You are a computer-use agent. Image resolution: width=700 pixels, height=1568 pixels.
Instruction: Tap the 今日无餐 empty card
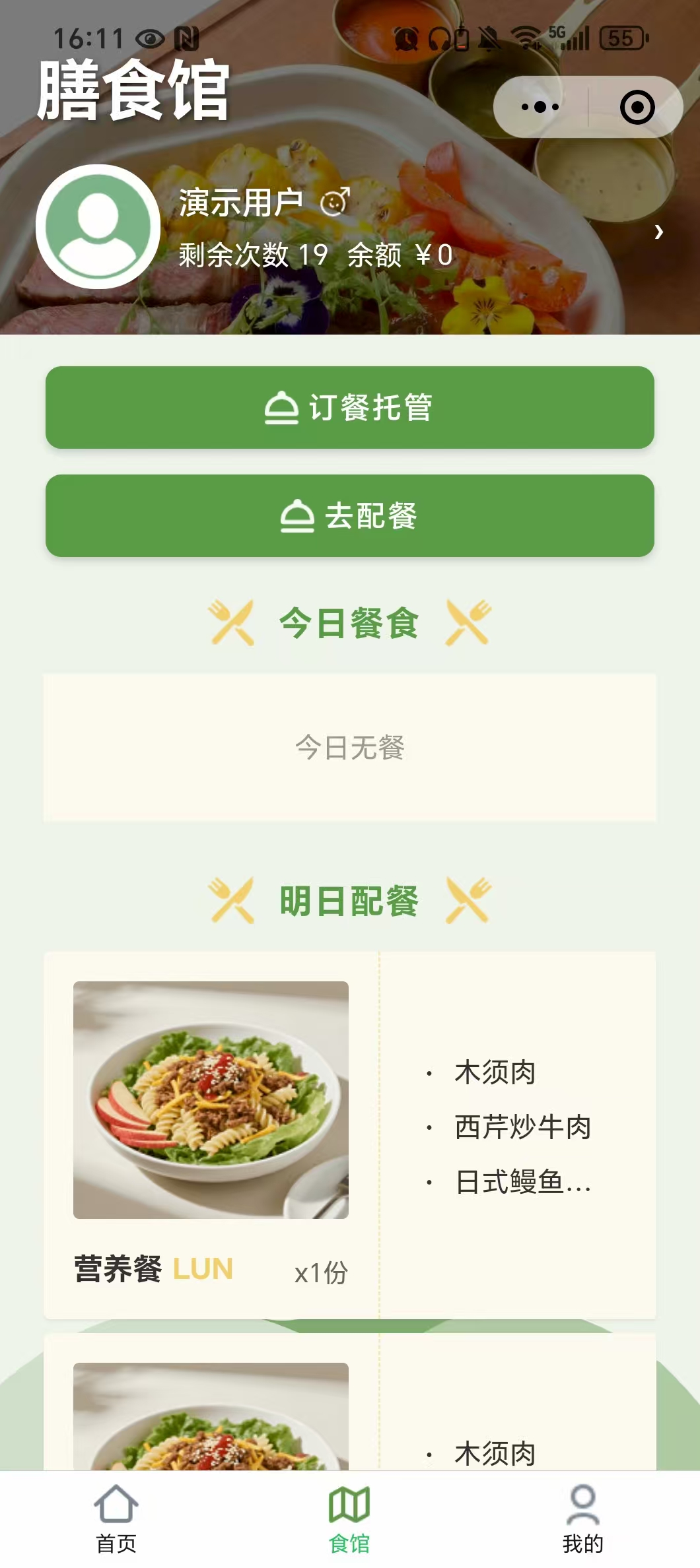pos(350,746)
